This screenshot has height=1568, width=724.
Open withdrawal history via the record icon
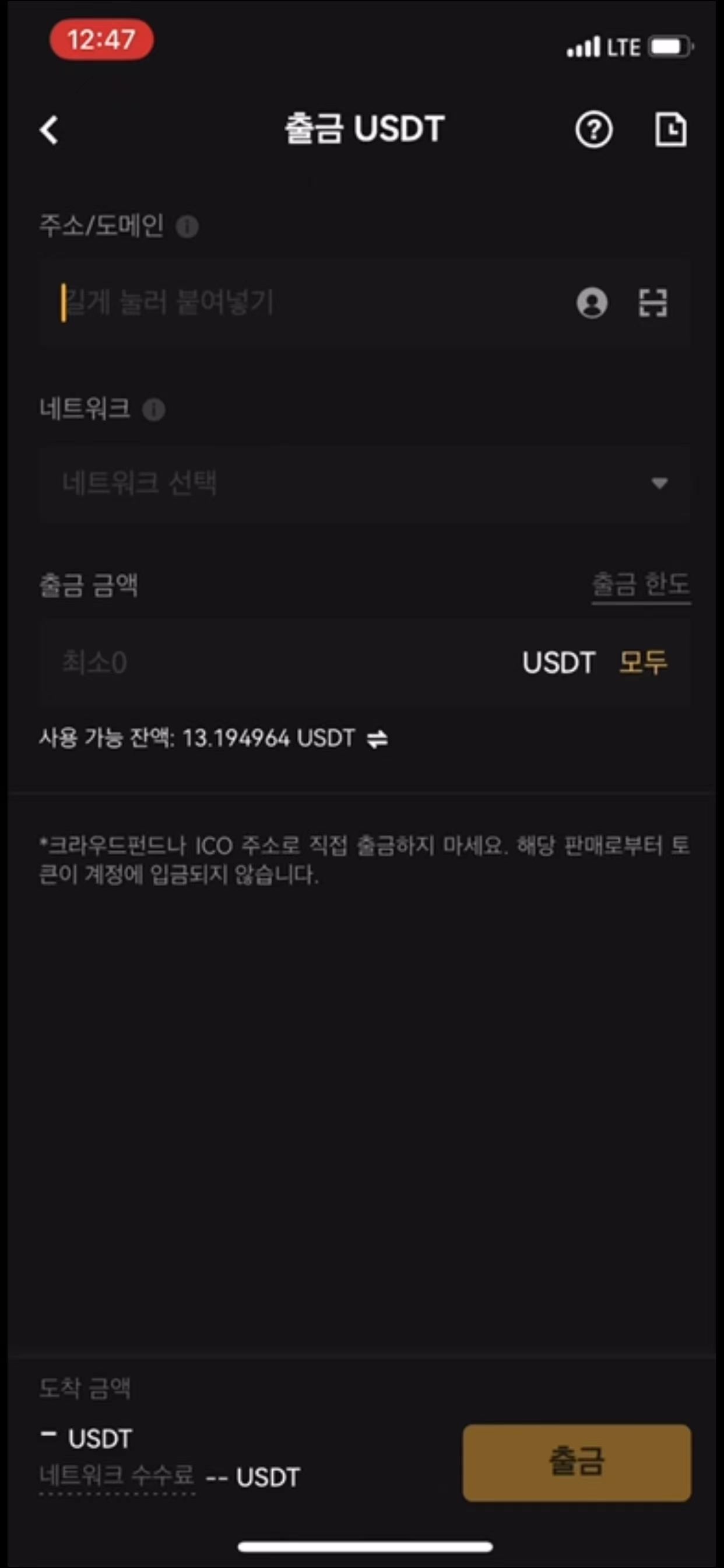pos(672,129)
